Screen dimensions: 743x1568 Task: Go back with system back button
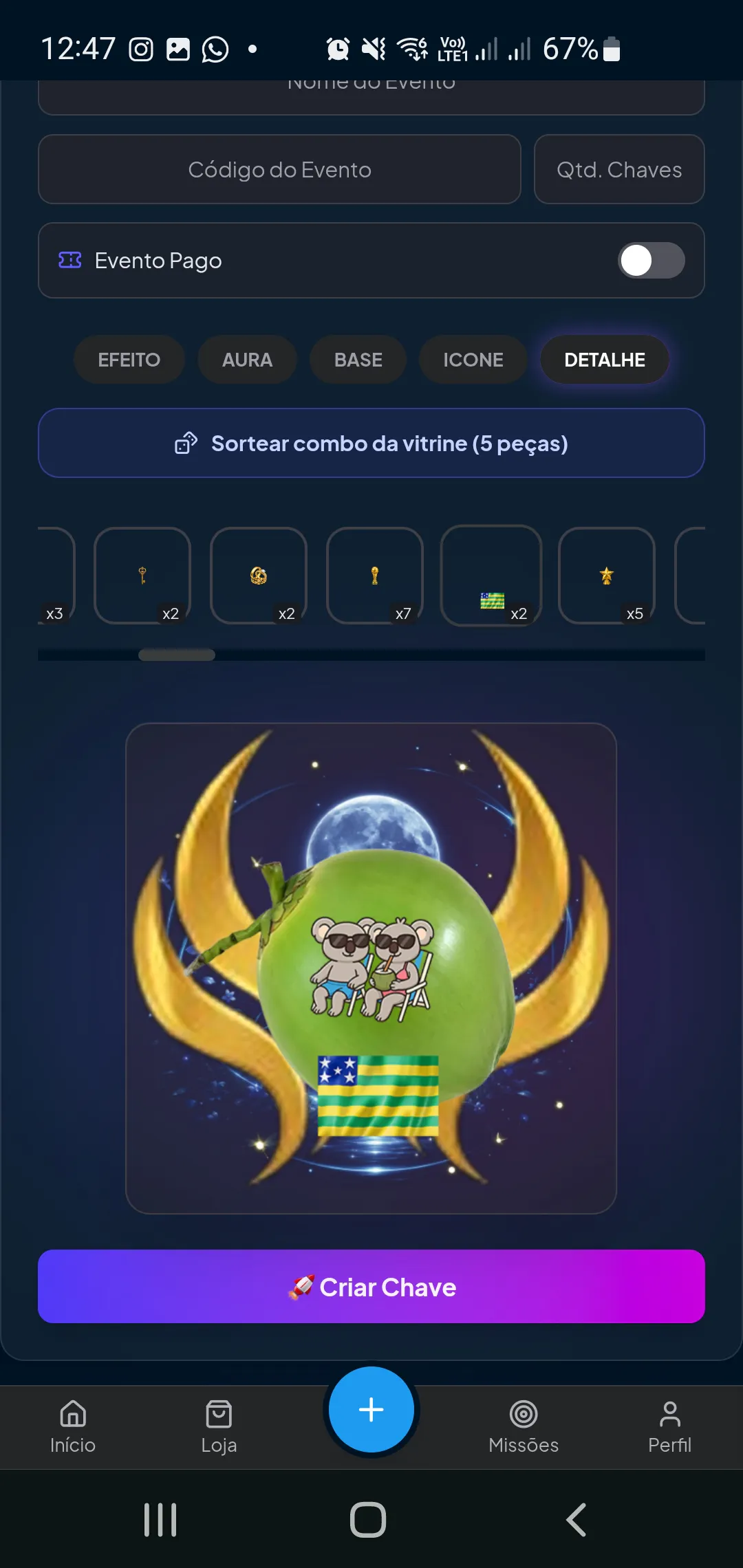[577, 1520]
